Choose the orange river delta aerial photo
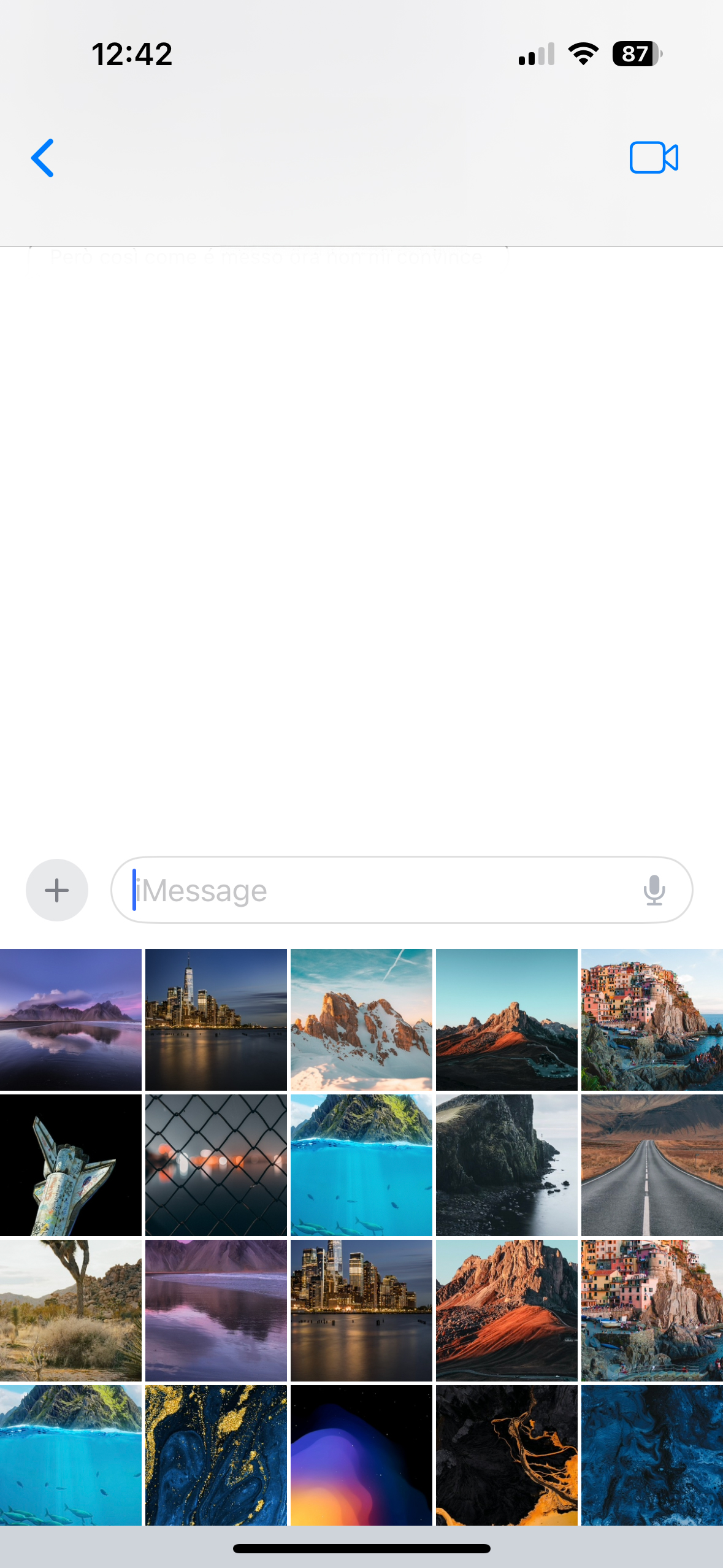Viewport: 723px width, 1568px height. tap(507, 1455)
